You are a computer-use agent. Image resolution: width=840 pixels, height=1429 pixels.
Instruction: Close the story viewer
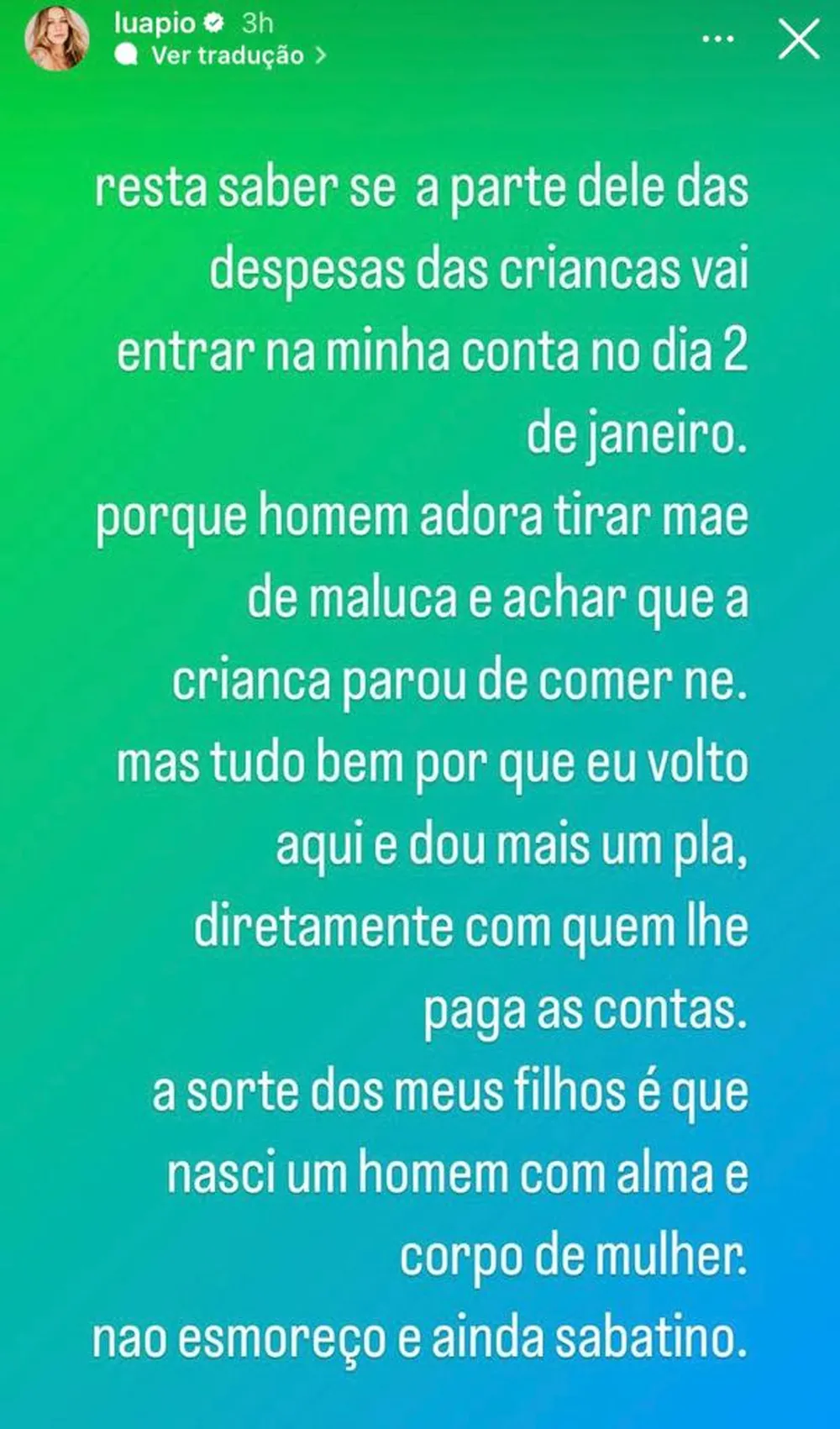[798, 39]
